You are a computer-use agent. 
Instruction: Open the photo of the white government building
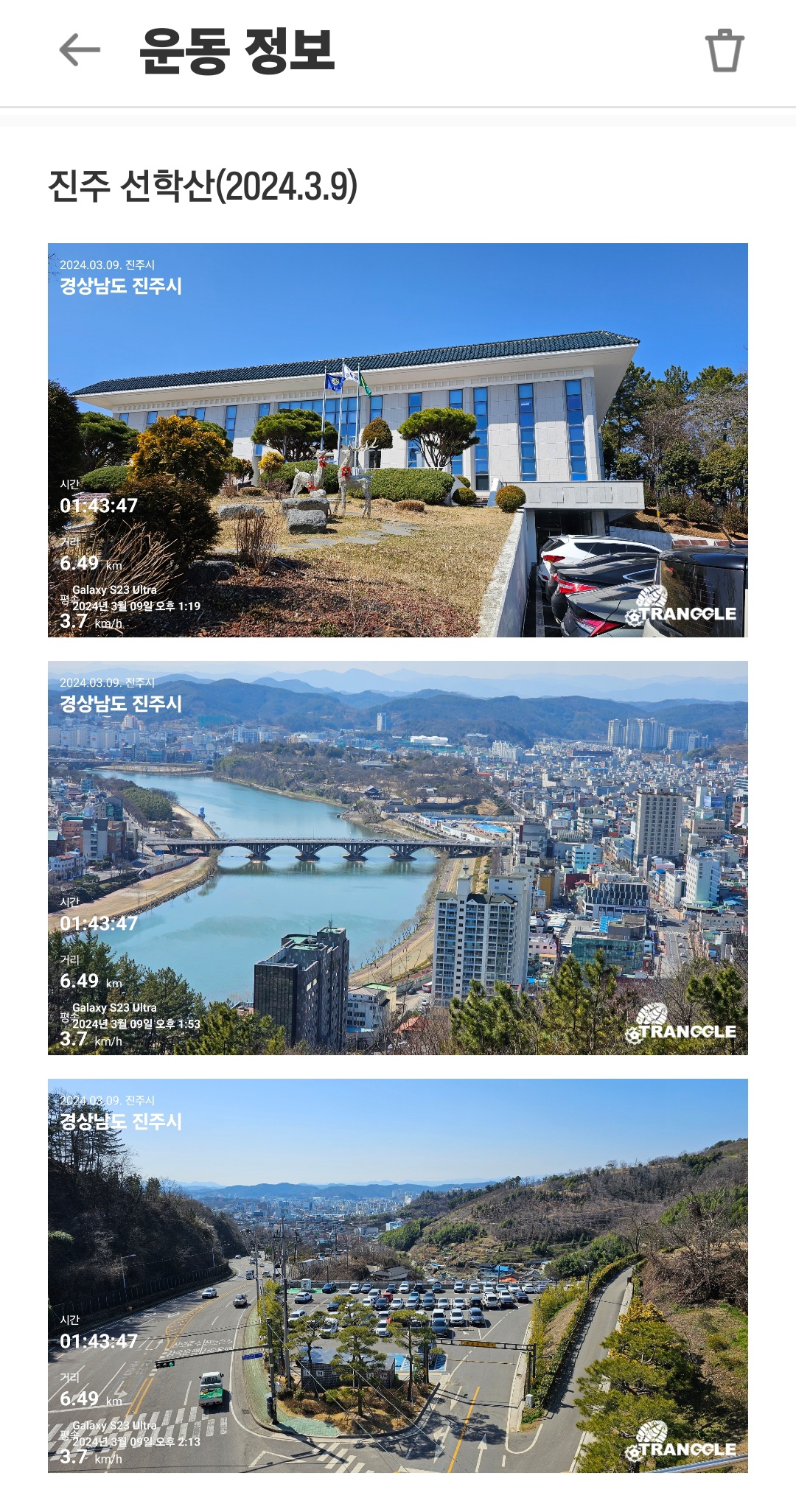[x=398, y=440]
